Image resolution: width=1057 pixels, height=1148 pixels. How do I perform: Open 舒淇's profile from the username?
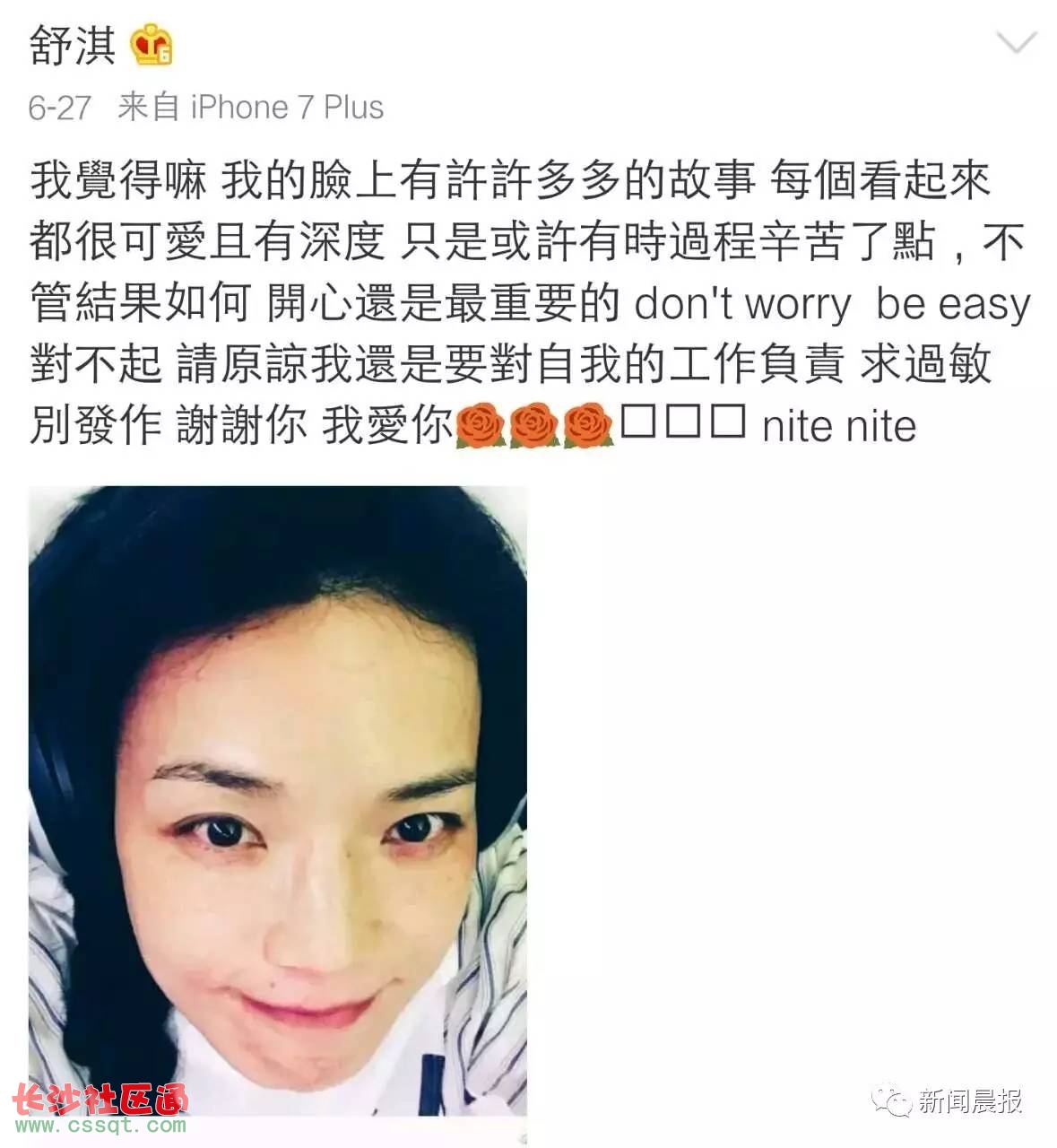pyautogui.click(x=72, y=45)
